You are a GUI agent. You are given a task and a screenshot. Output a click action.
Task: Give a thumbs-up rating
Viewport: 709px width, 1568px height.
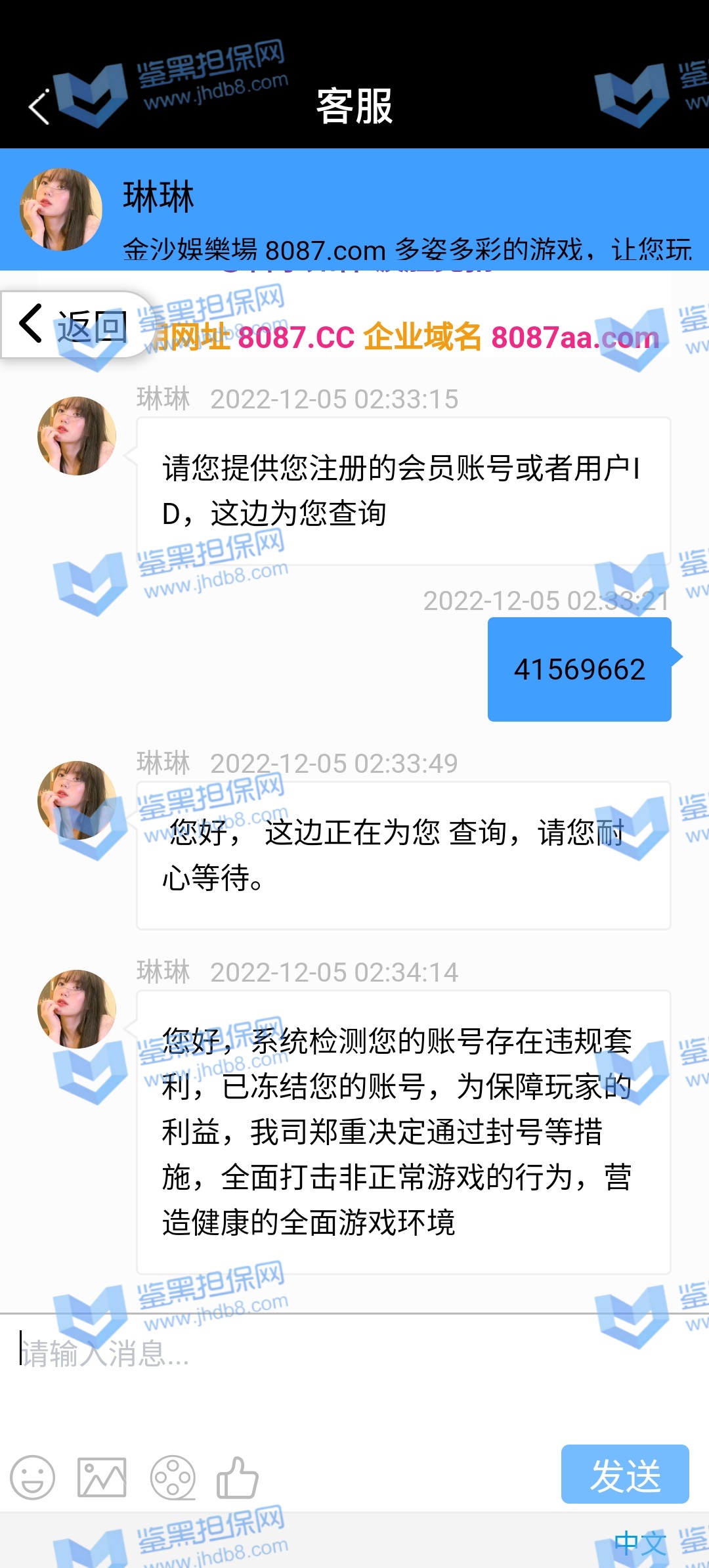coord(237,1477)
